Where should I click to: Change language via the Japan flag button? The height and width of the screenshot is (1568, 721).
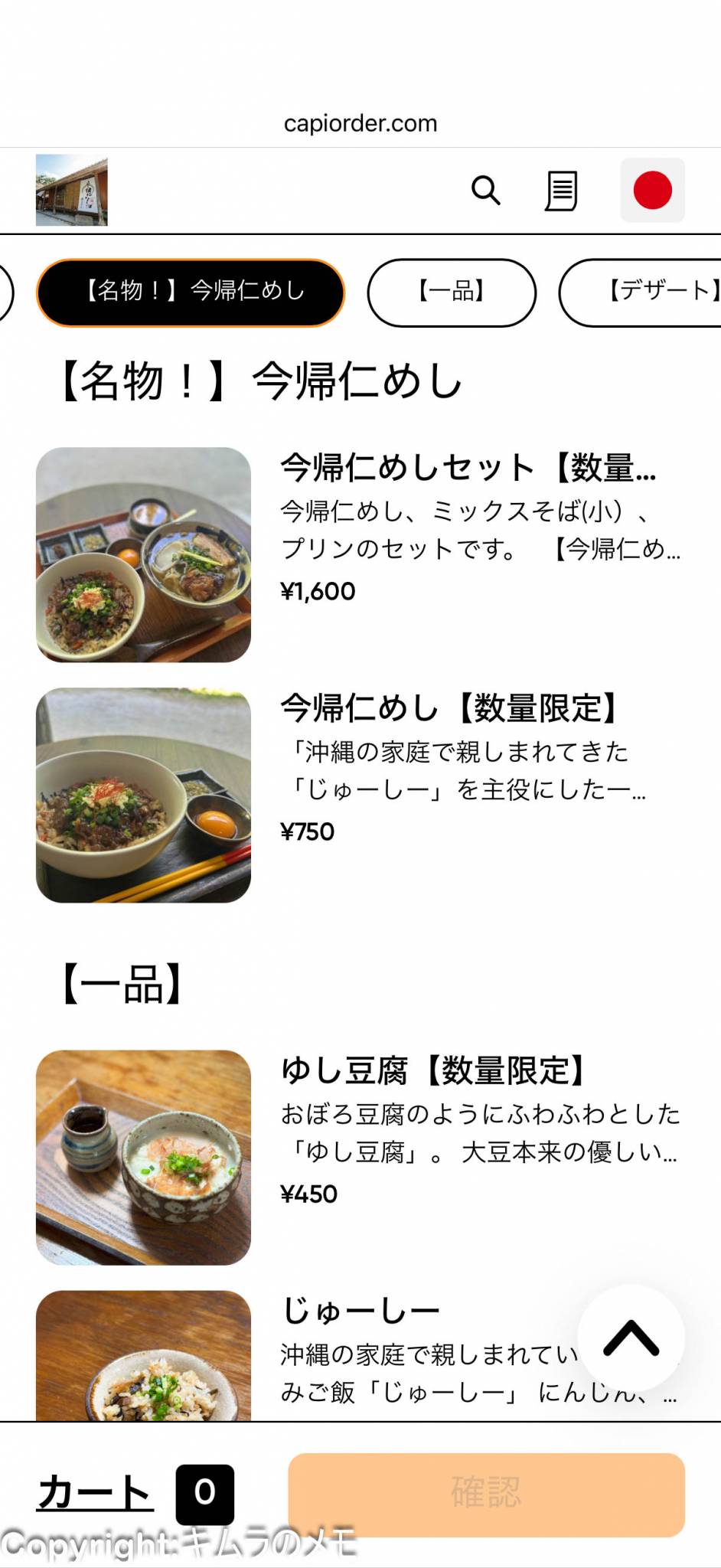pyautogui.click(x=652, y=191)
